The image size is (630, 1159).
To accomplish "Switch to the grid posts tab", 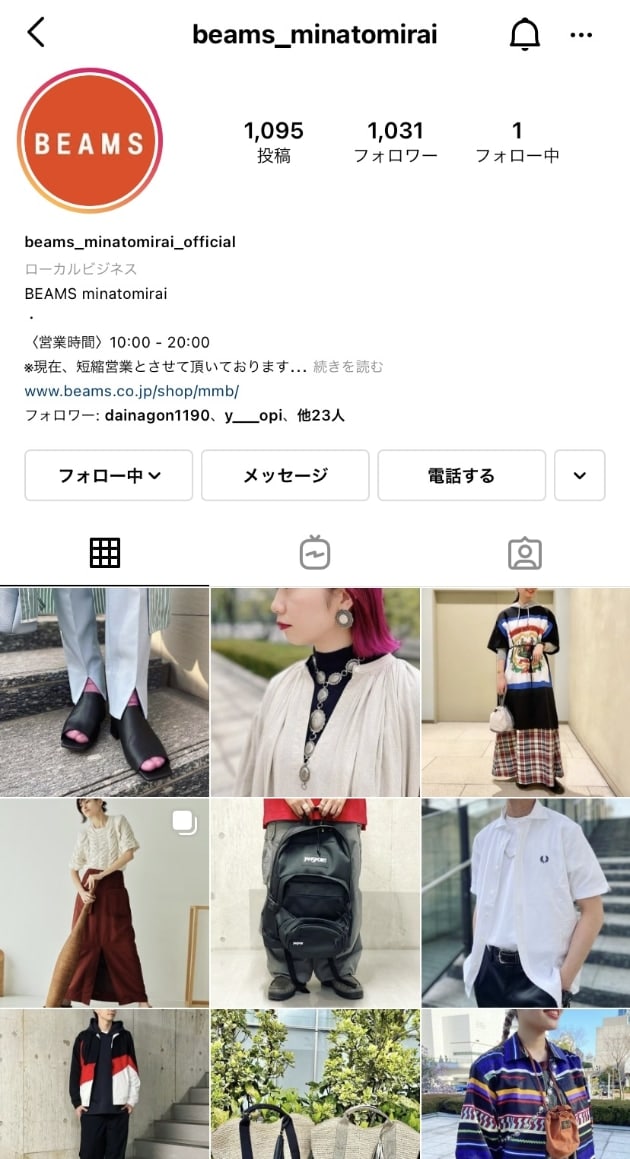I will (x=105, y=553).
